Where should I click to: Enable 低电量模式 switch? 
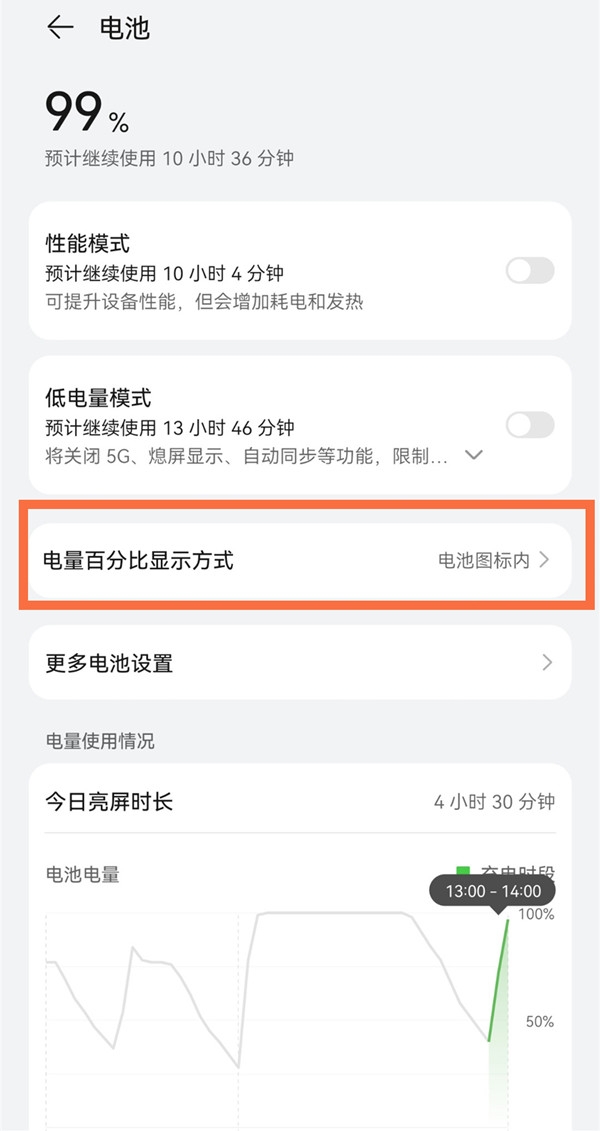click(529, 425)
